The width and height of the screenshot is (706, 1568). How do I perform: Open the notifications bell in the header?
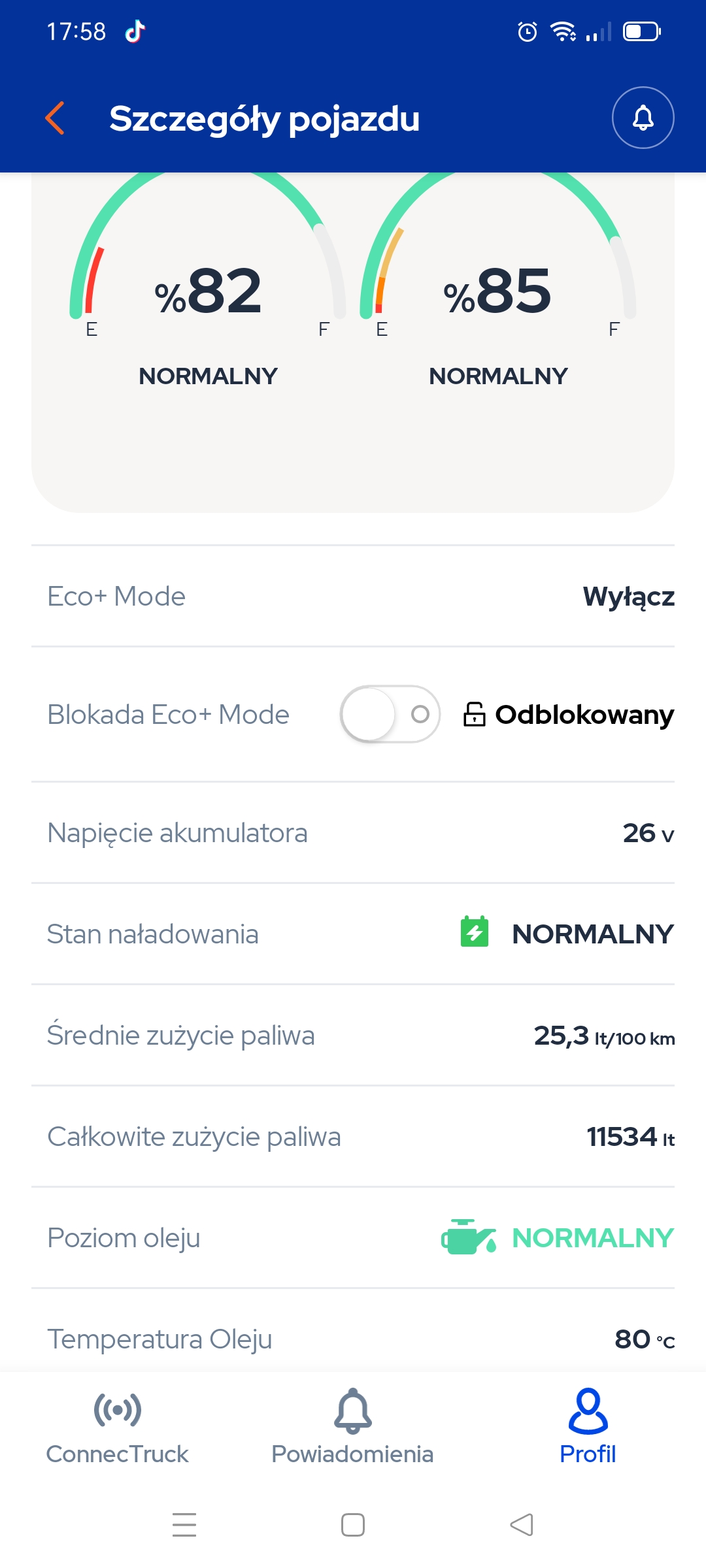[x=643, y=118]
